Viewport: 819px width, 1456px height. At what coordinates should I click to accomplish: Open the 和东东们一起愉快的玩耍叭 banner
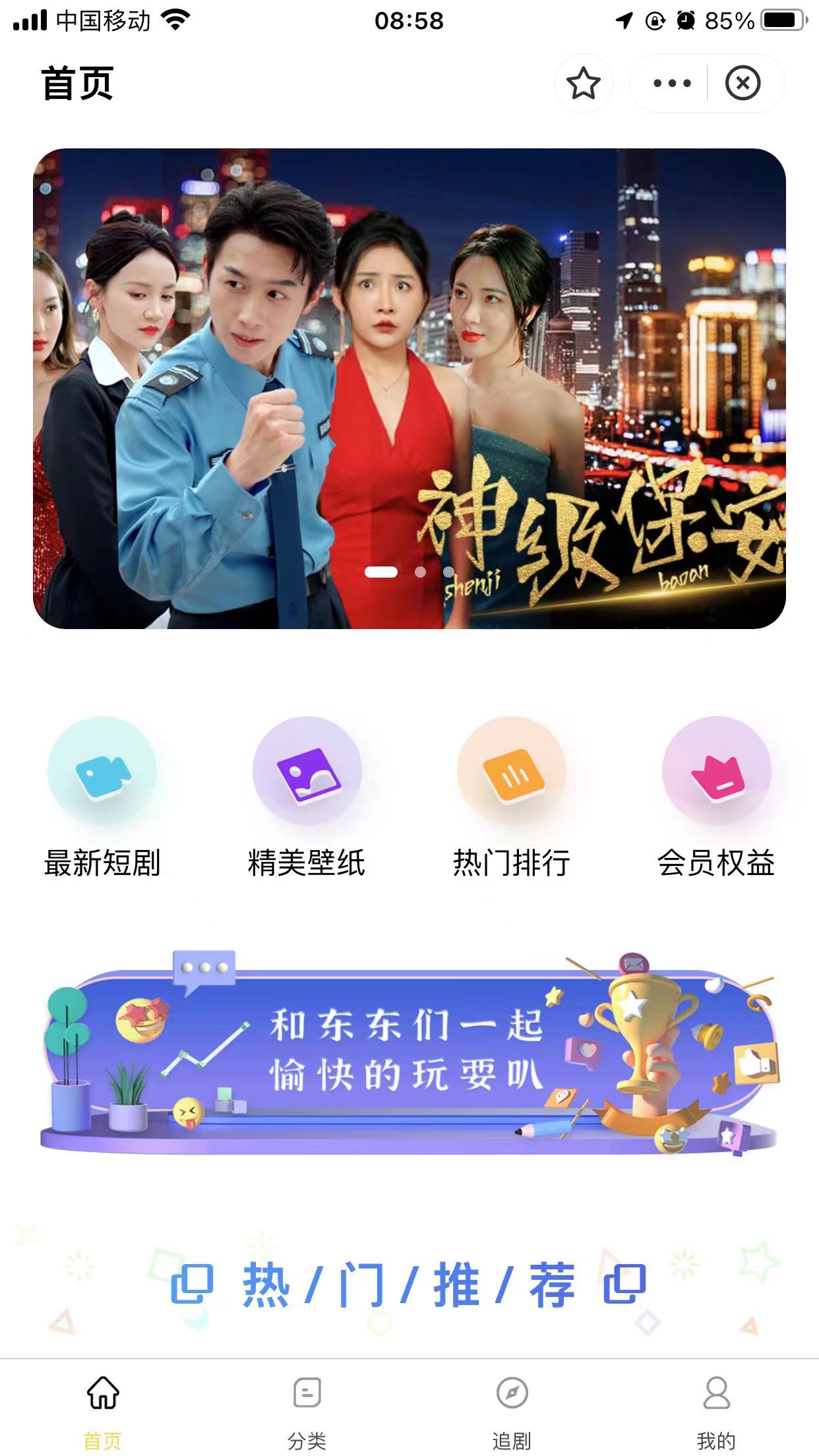tap(409, 1053)
